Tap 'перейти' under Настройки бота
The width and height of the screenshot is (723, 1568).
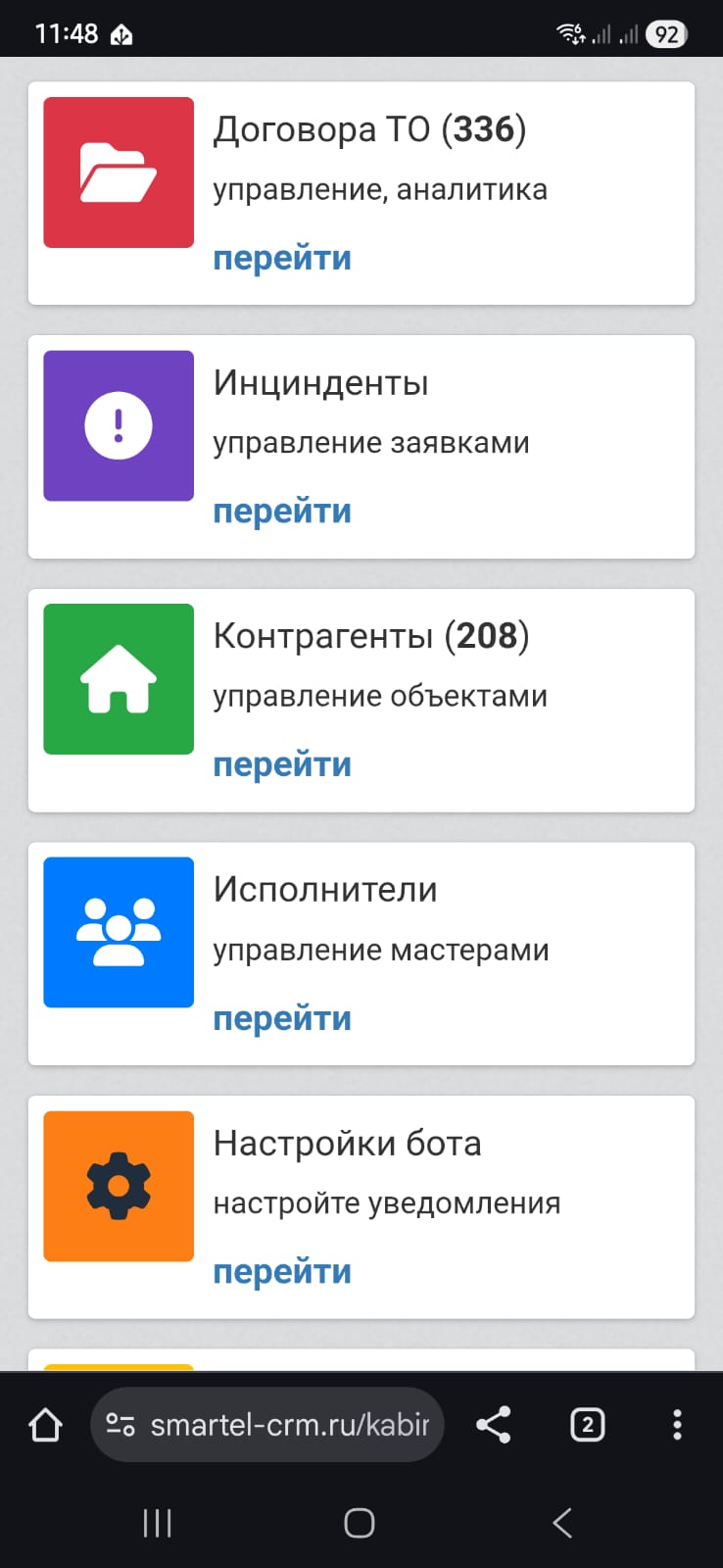coord(282,1272)
